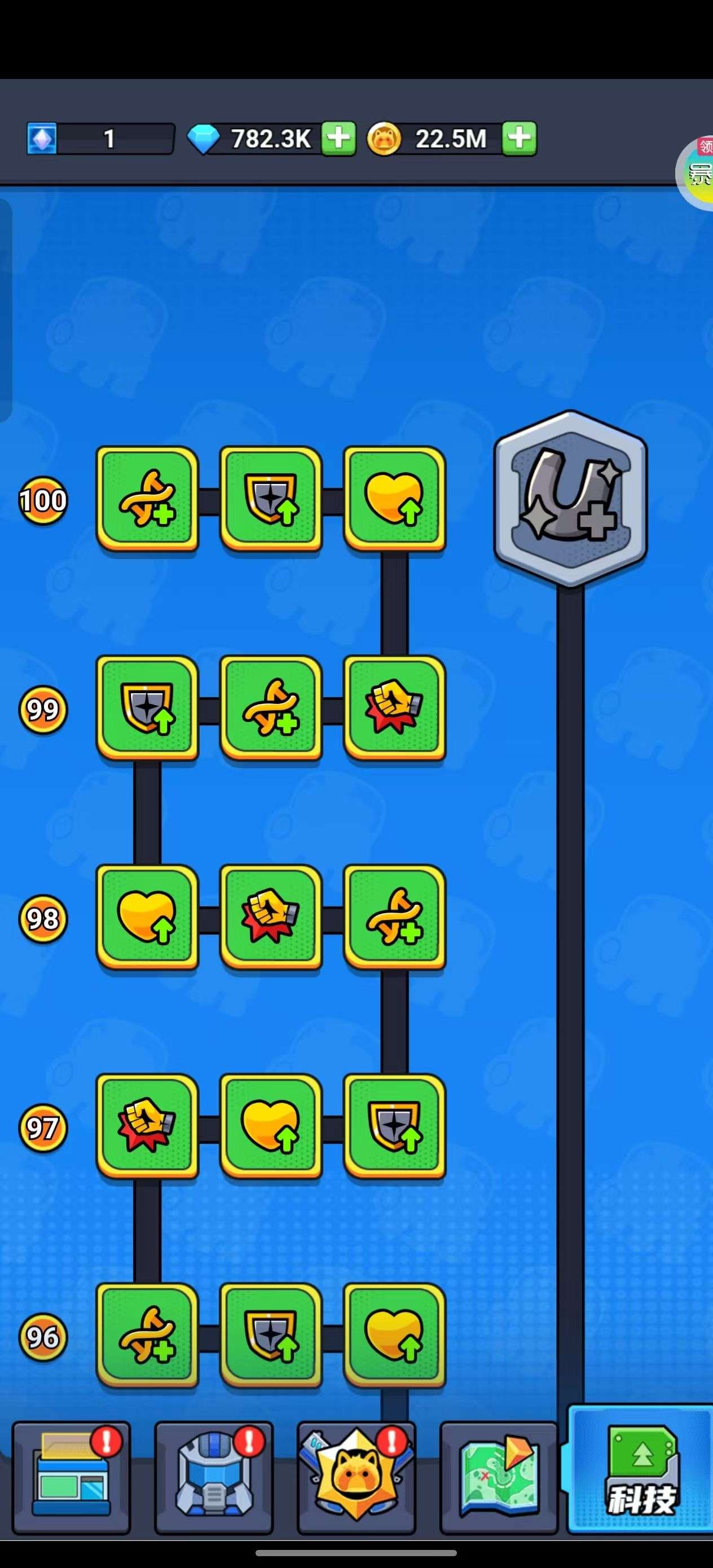Add more coins via plus next to 22.5M
The width and height of the screenshot is (713, 1568).
[x=519, y=138]
